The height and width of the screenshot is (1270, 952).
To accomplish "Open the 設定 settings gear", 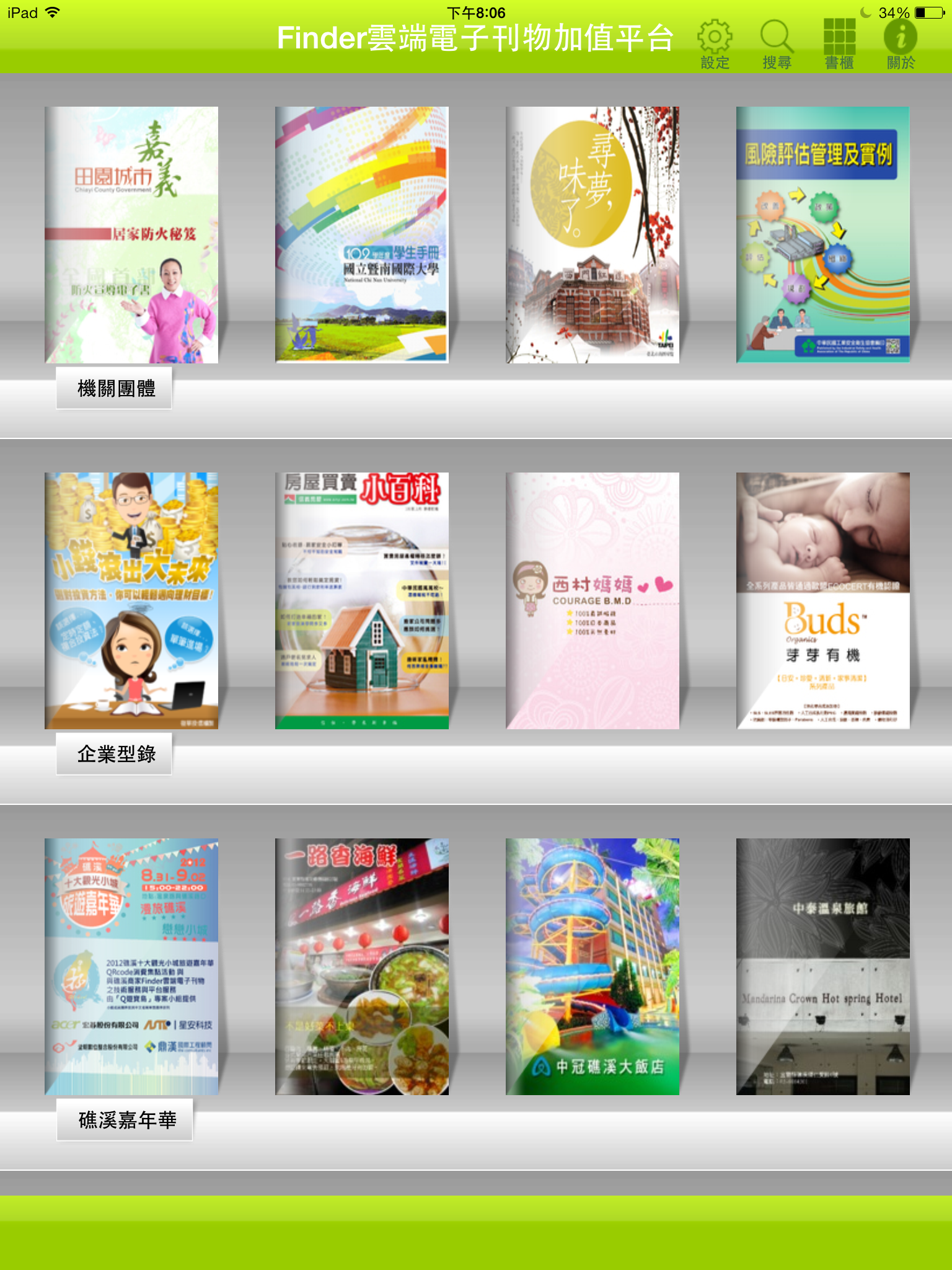I will click(x=715, y=43).
